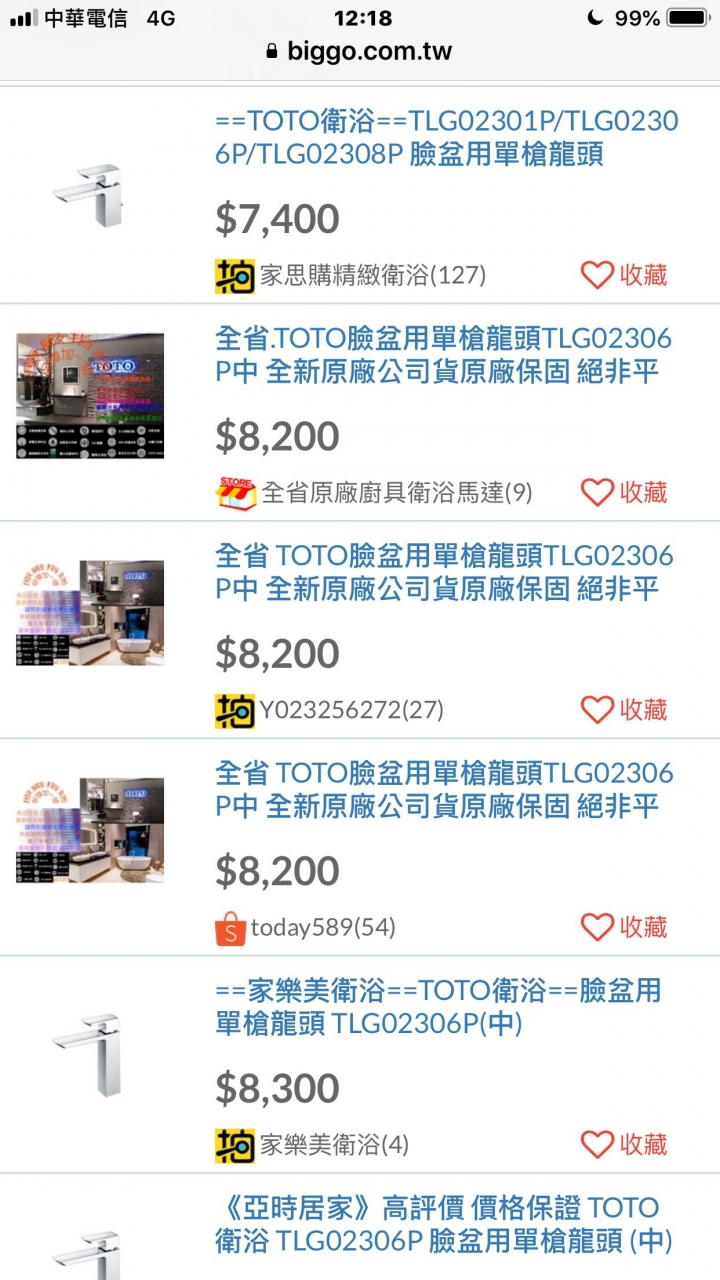Open the 家樂美衛浴 TLG02306P(中) listing

[438, 1007]
